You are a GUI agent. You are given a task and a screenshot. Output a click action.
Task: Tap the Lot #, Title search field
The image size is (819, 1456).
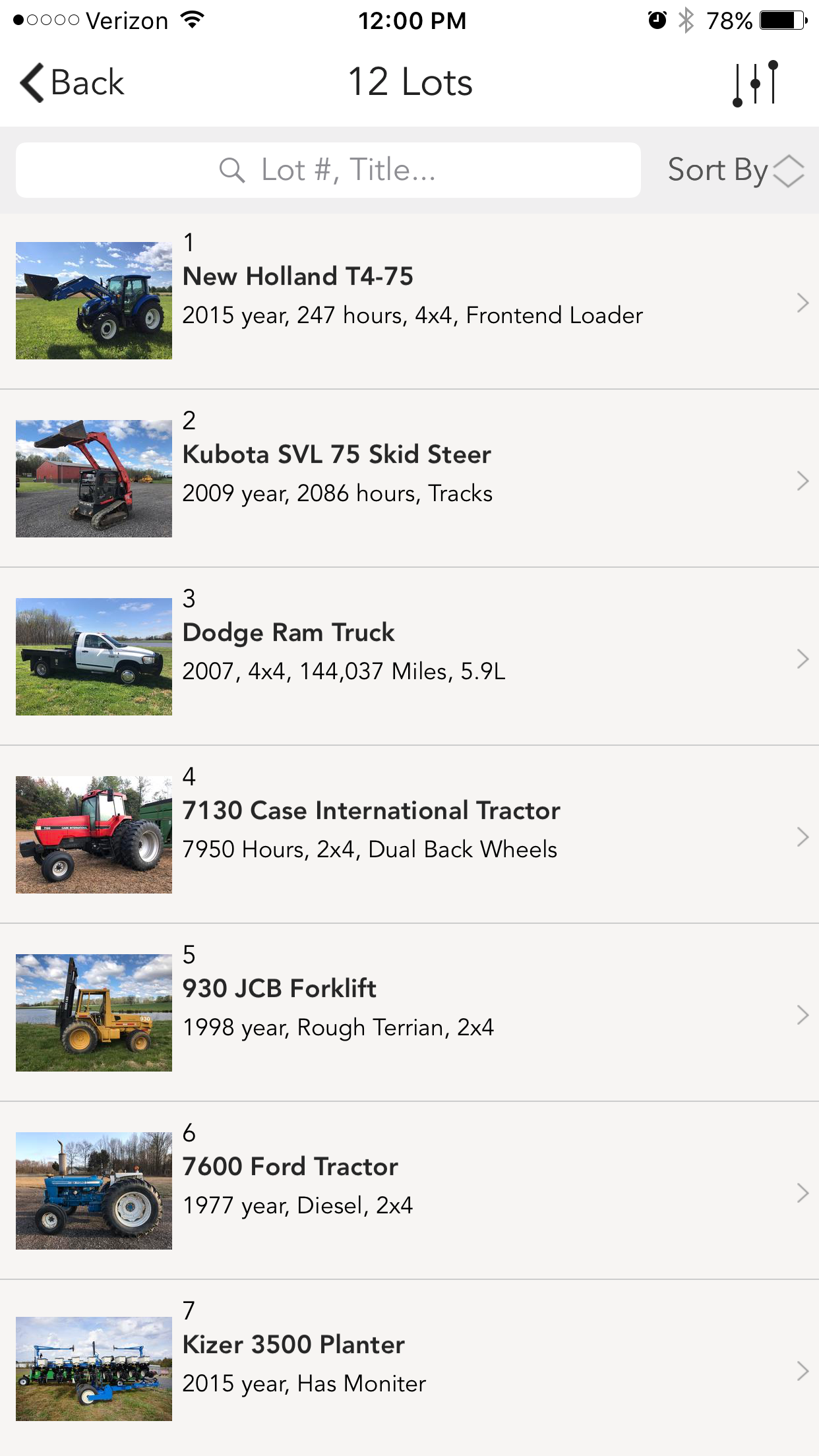point(328,170)
